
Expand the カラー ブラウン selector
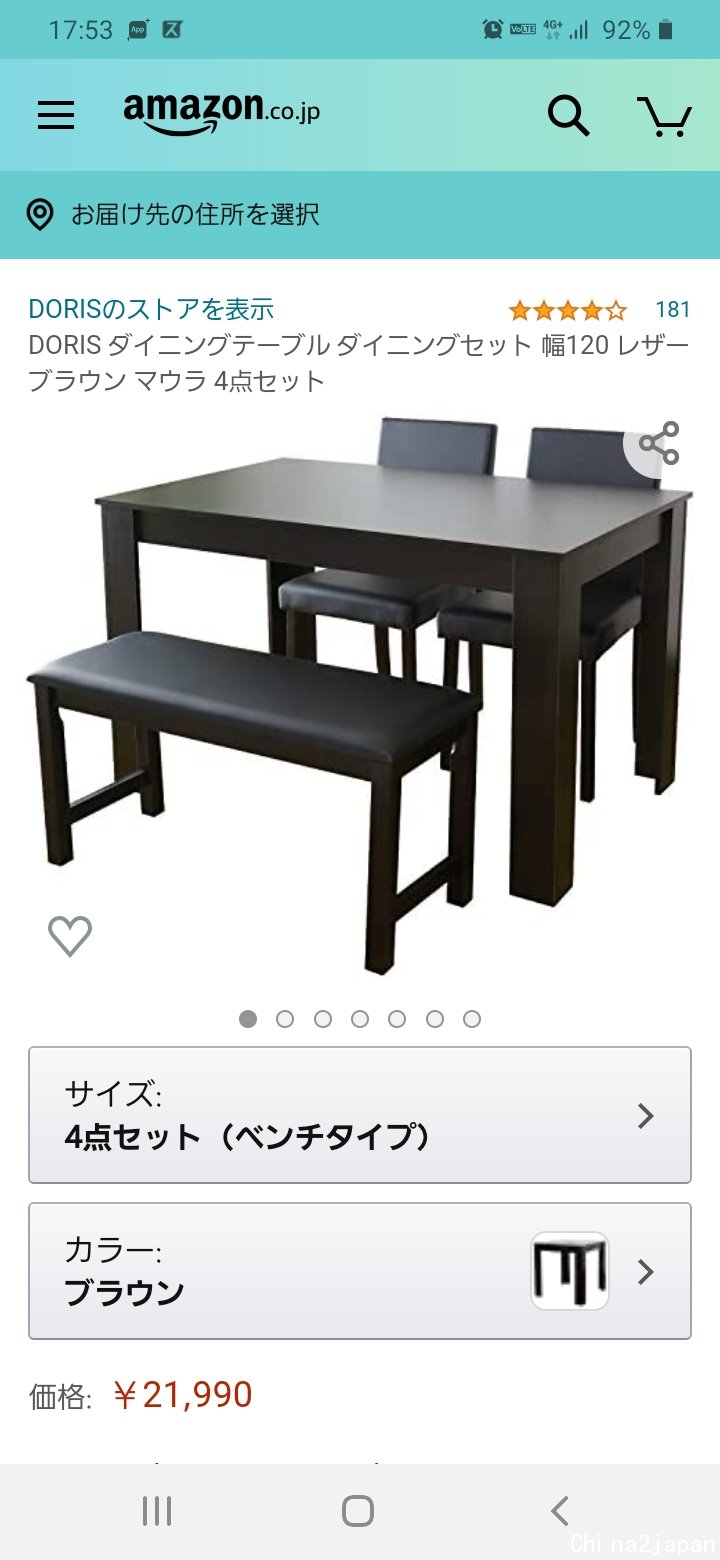[360, 1271]
